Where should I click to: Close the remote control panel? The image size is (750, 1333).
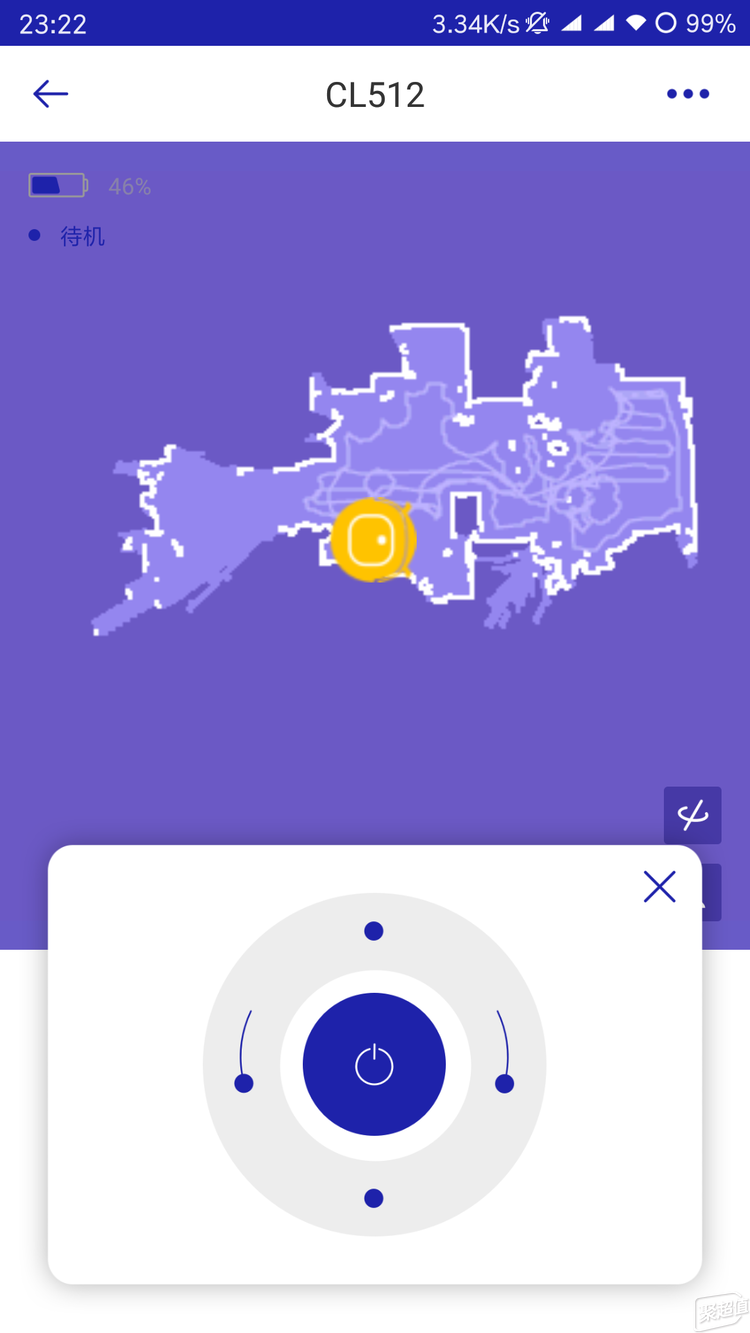pos(659,887)
